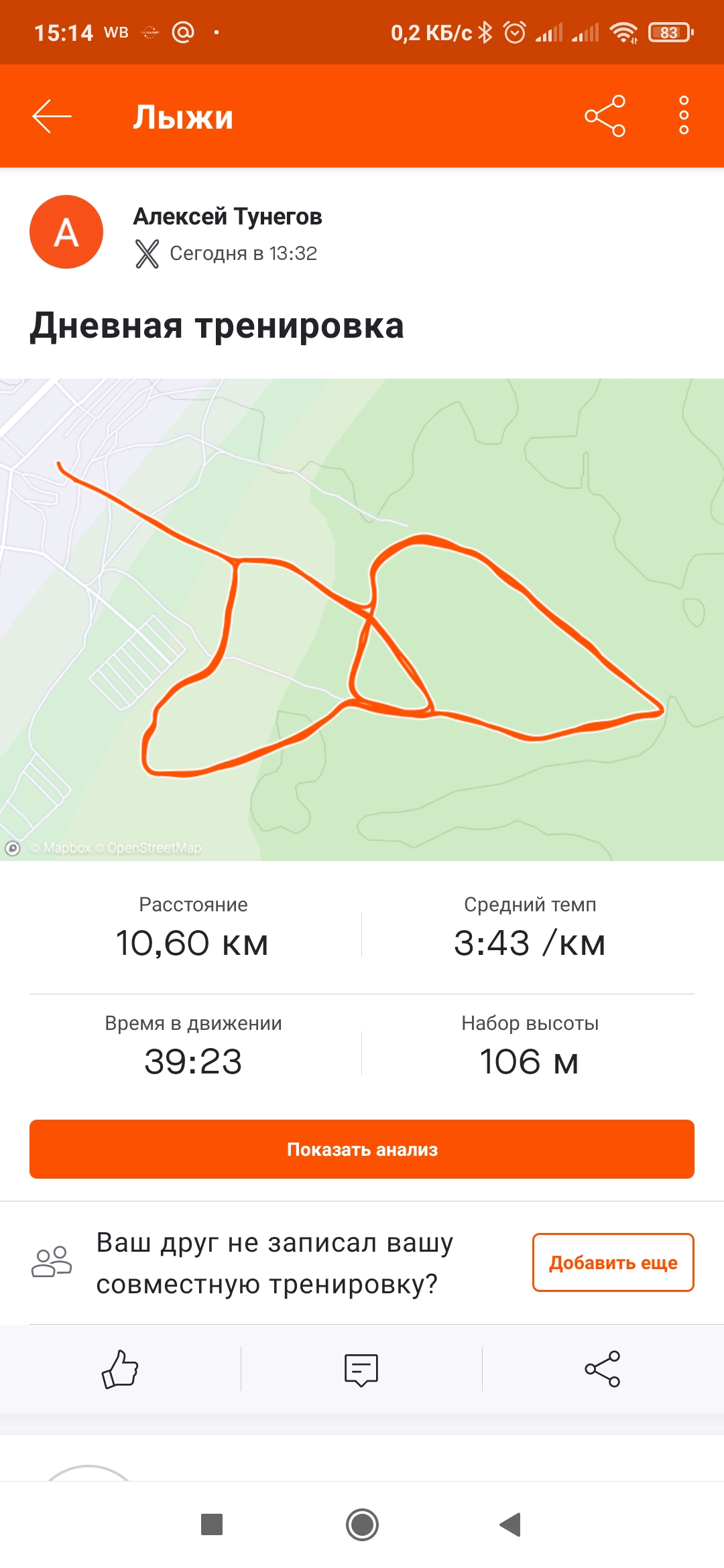
Task: Give kudos with the thumbs-up icon
Action: [120, 1369]
